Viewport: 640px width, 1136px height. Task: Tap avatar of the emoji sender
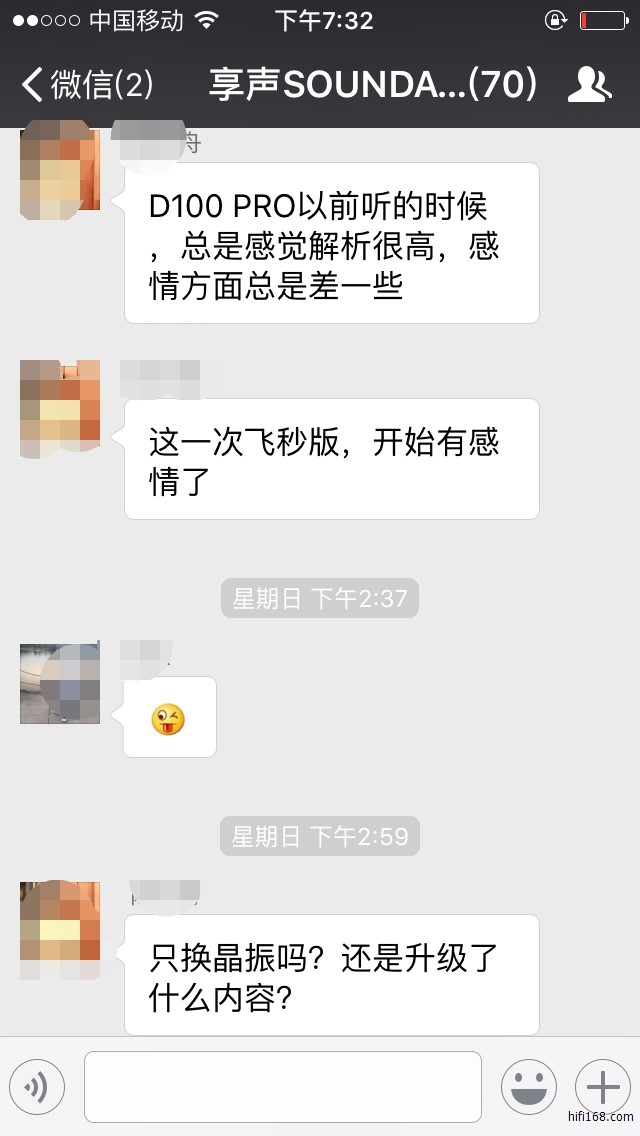point(60,684)
